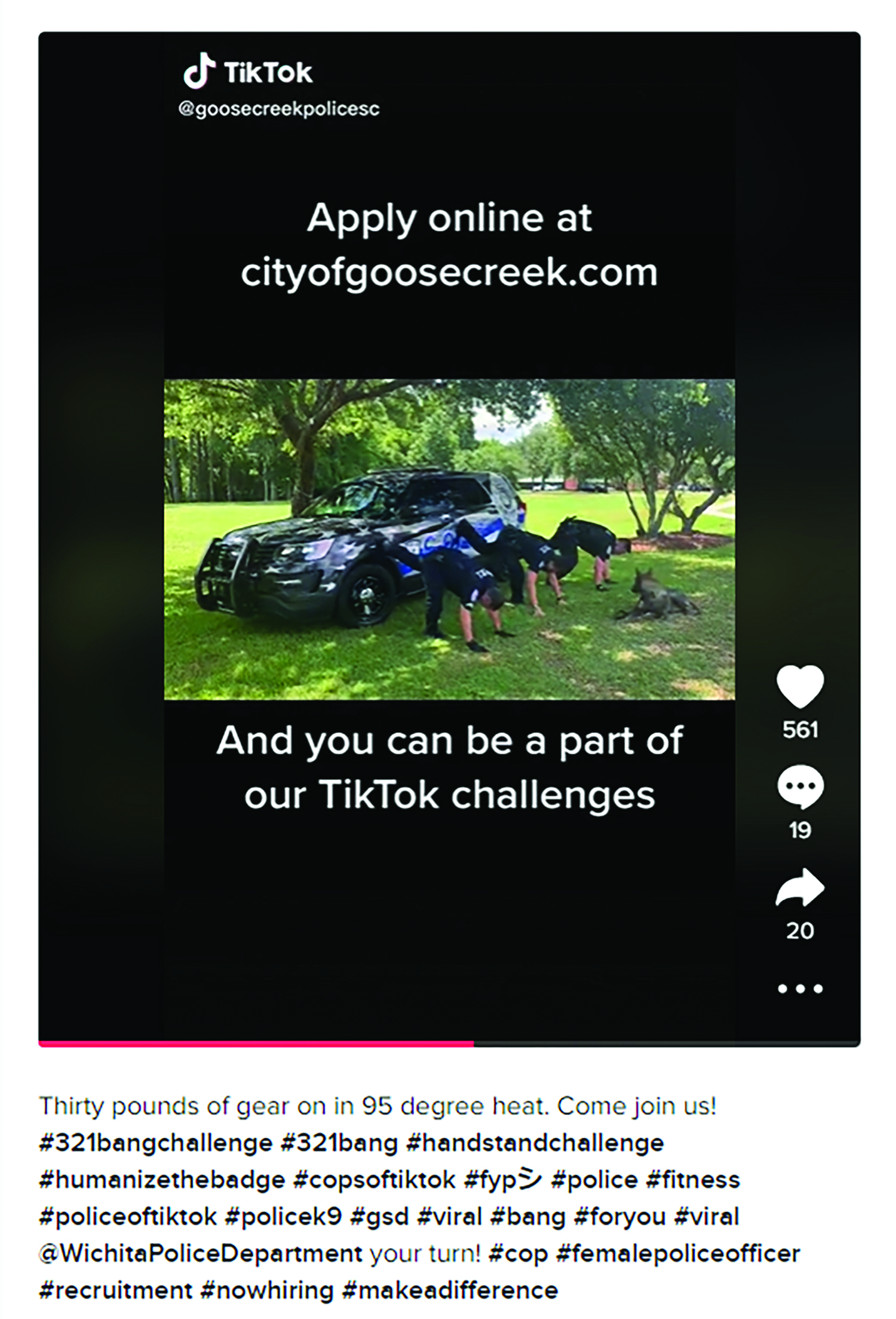The image size is (896, 1319).
Task: Open the #copsoftiktok hashtag
Action: 375,1180
